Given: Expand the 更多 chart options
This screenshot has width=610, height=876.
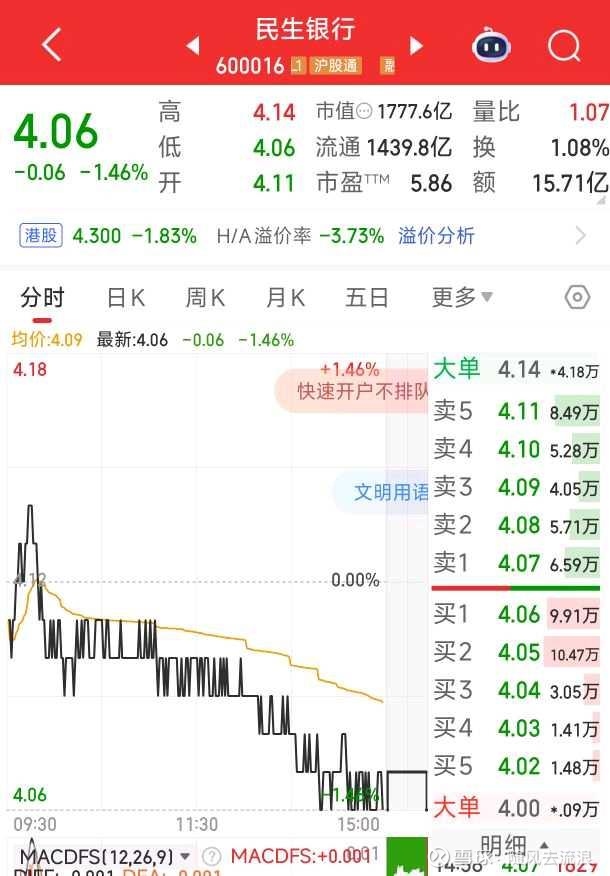Looking at the screenshot, I should [x=462, y=297].
